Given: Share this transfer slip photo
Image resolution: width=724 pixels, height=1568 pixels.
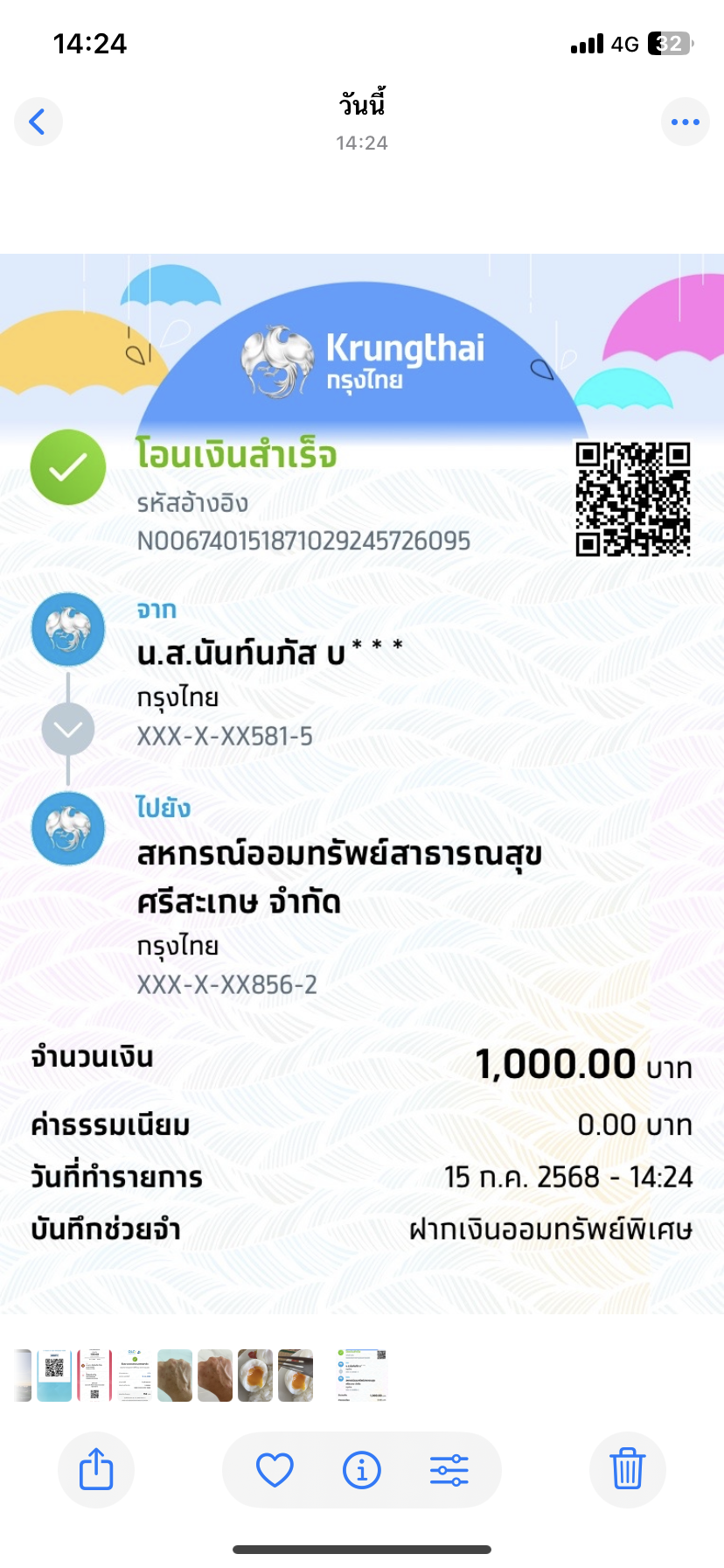Looking at the screenshot, I should 96,1469.
